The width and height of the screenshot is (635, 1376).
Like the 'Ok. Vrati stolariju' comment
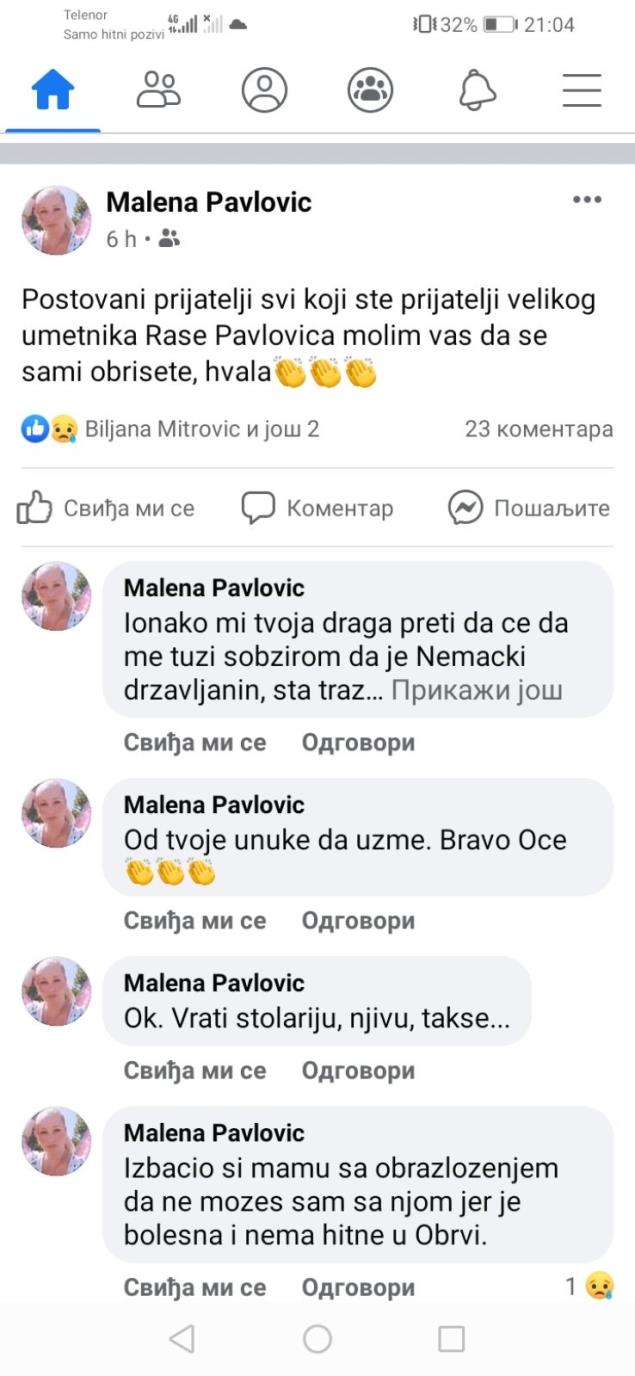click(x=195, y=1070)
